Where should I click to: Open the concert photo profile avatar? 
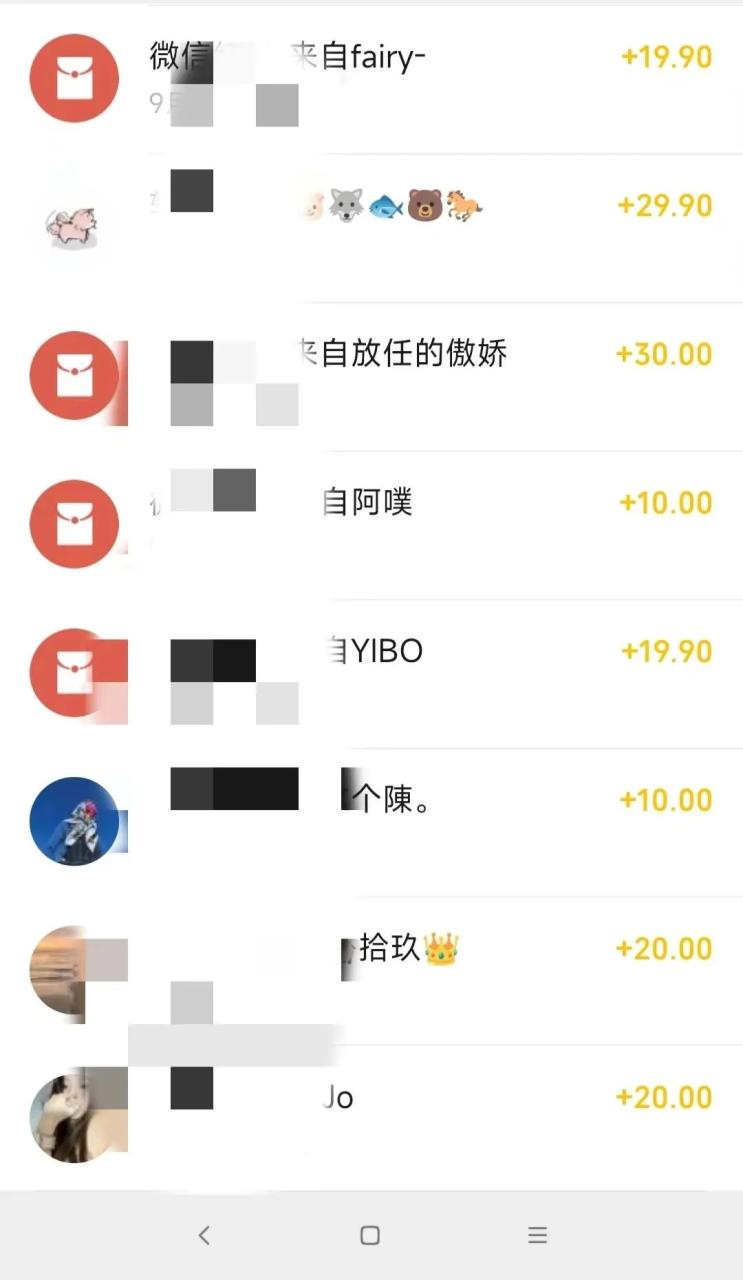coord(78,820)
